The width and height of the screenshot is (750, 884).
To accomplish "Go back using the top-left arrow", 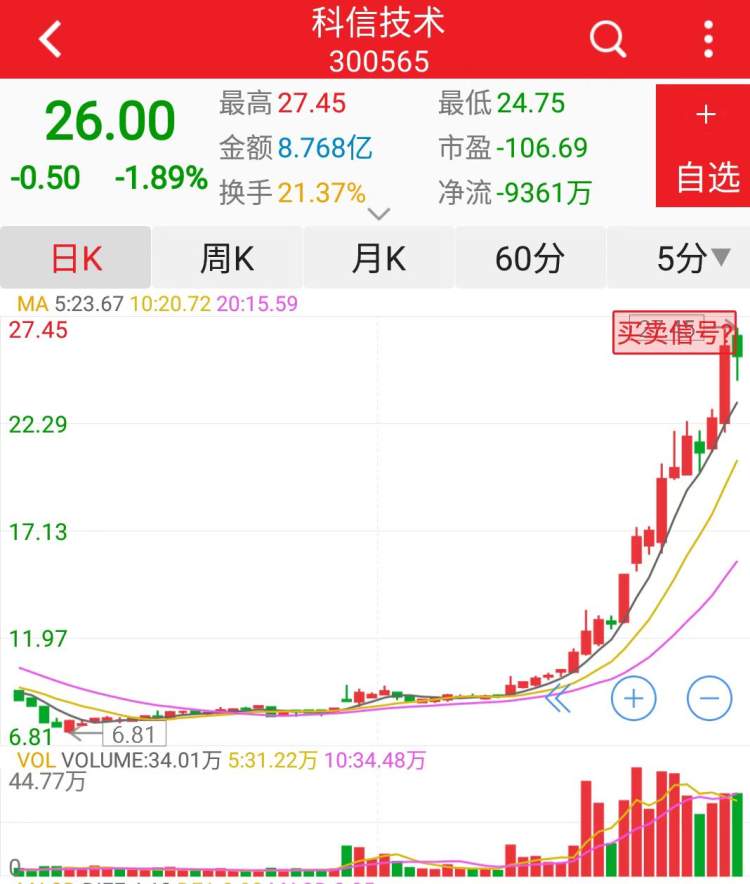I will (50, 40).
